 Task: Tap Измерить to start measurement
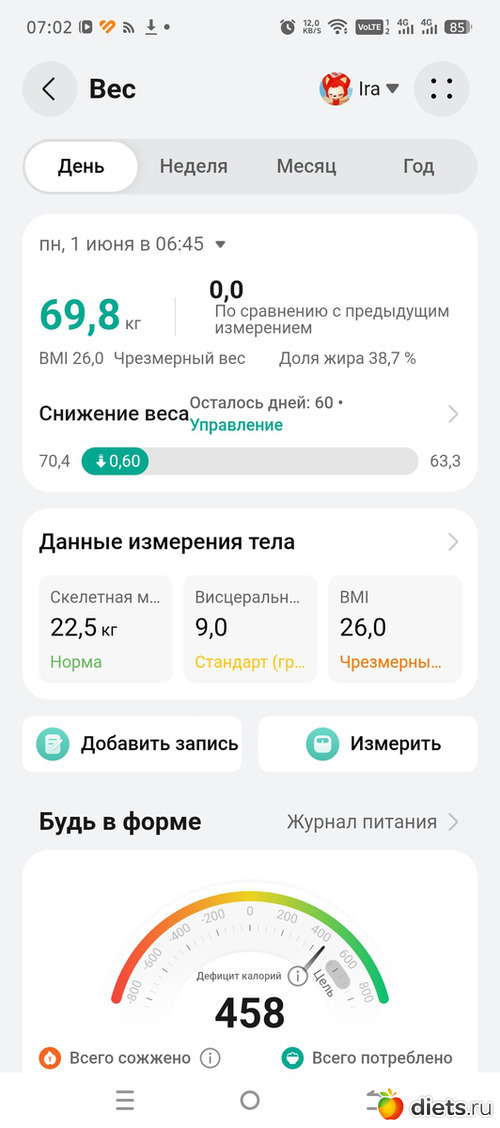click(368, 744)
